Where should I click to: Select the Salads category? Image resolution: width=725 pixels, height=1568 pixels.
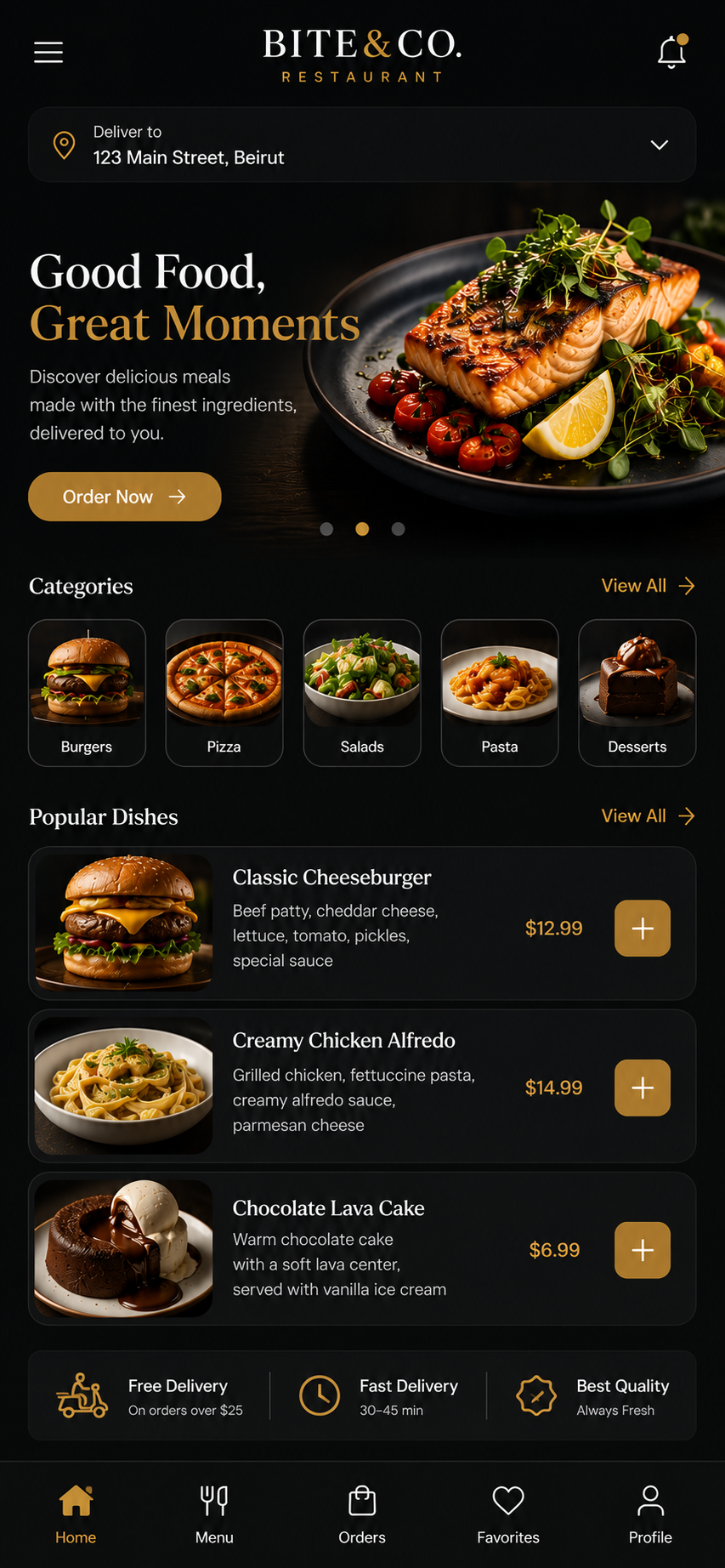(362, 693)
